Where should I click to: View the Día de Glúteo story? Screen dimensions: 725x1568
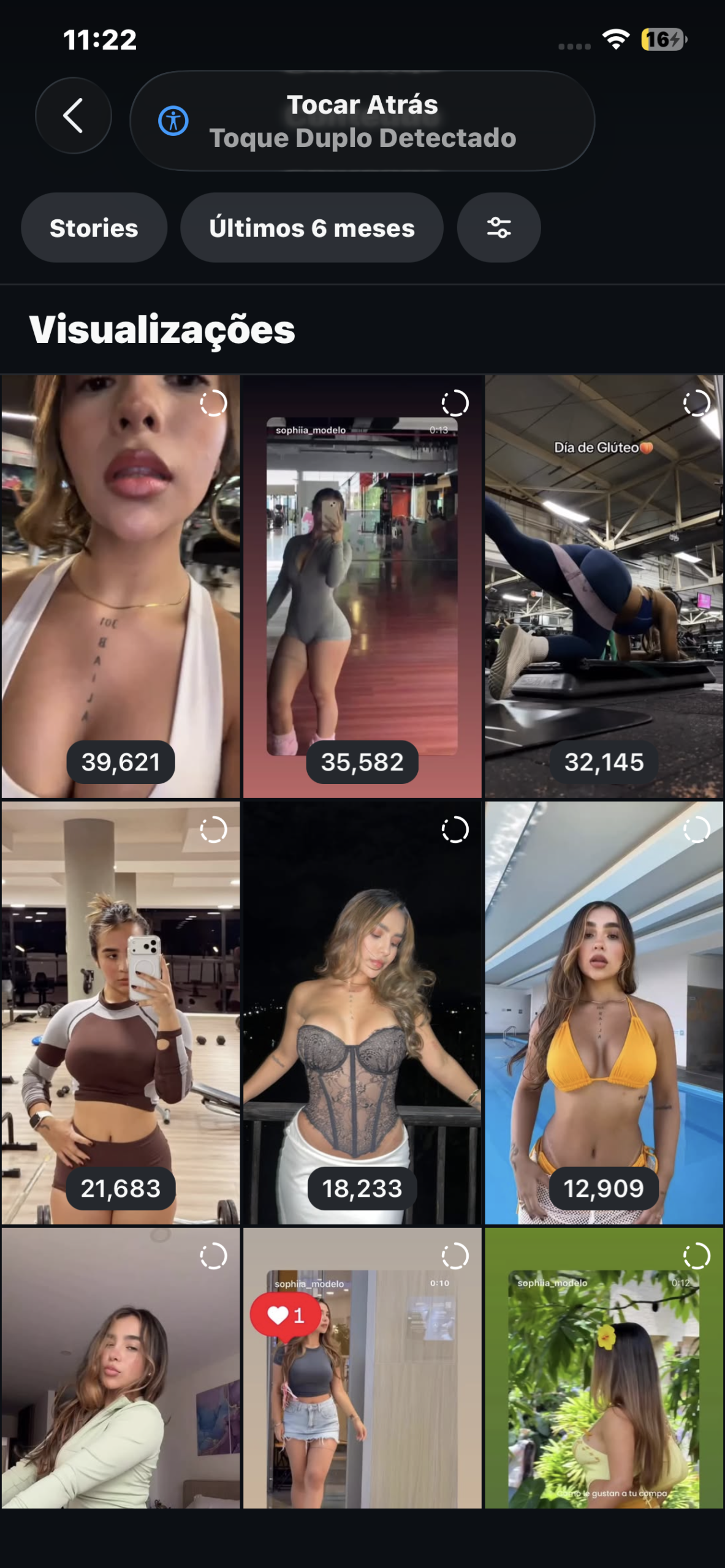(604, 586)
